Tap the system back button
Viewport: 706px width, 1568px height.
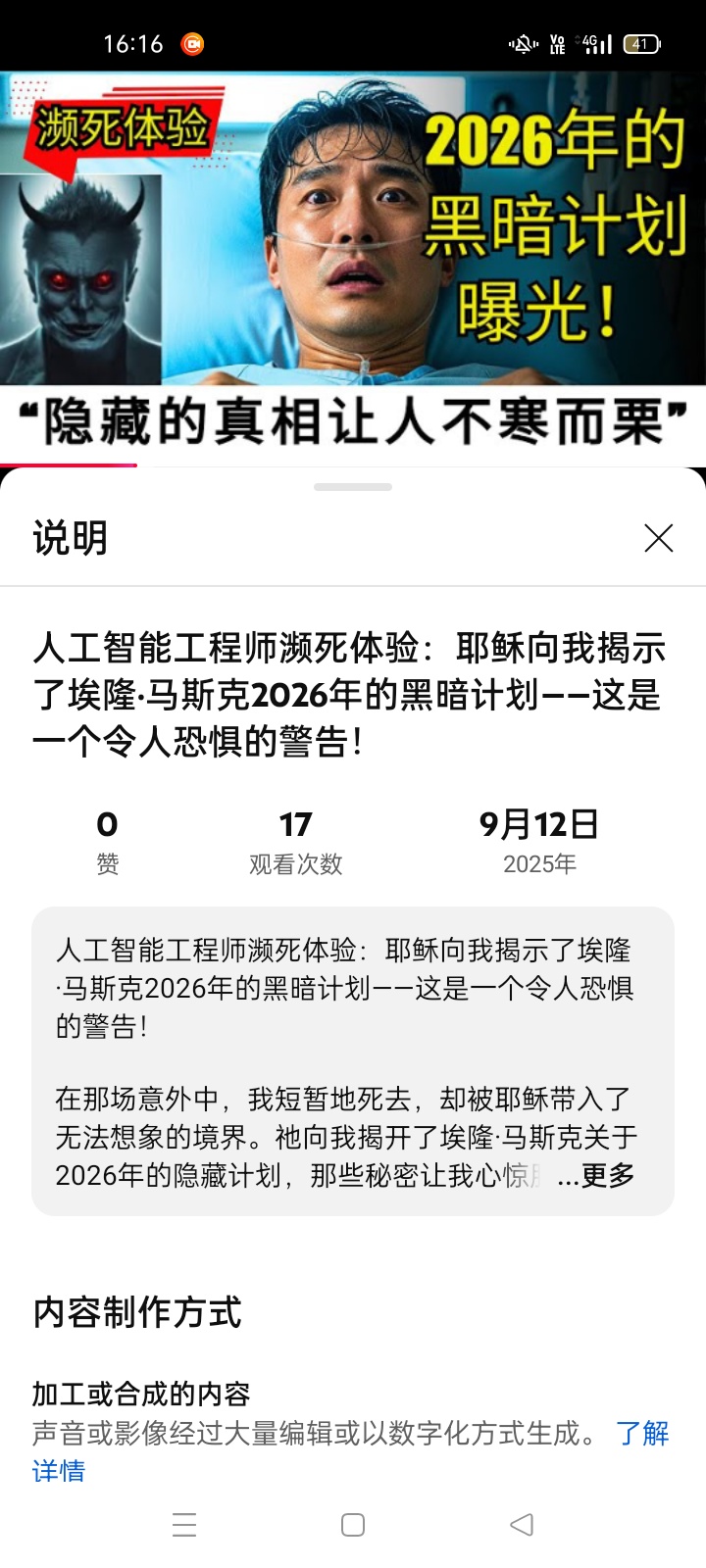[x=522, y=1524]
